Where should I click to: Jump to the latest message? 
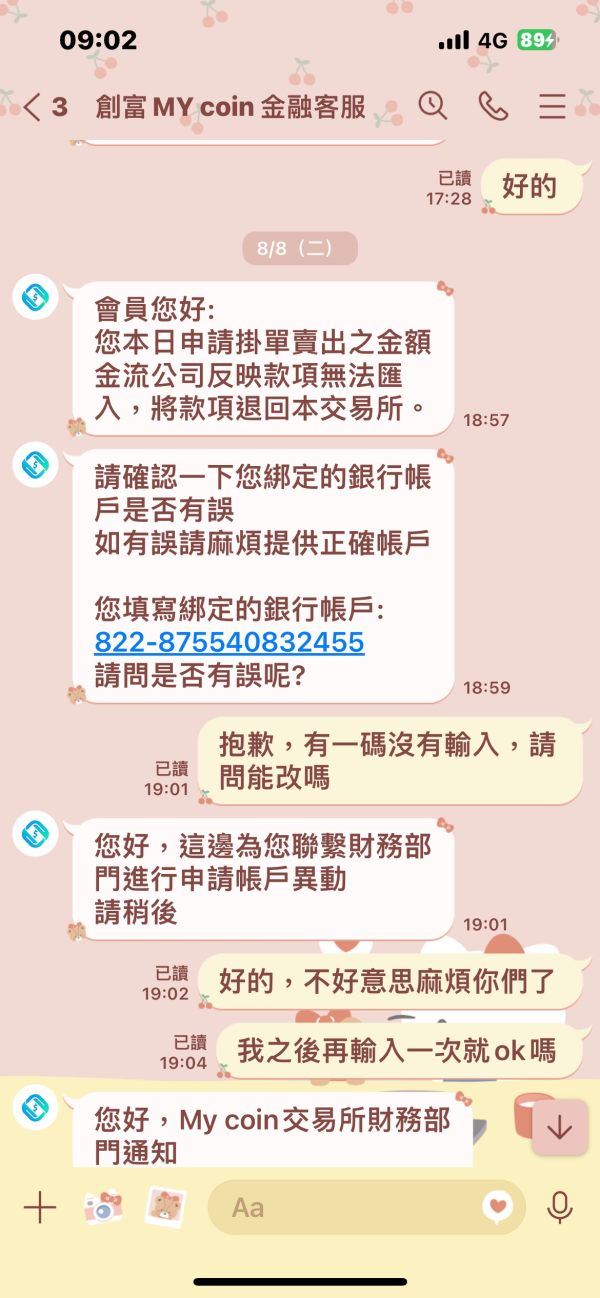coord(559,1127)
